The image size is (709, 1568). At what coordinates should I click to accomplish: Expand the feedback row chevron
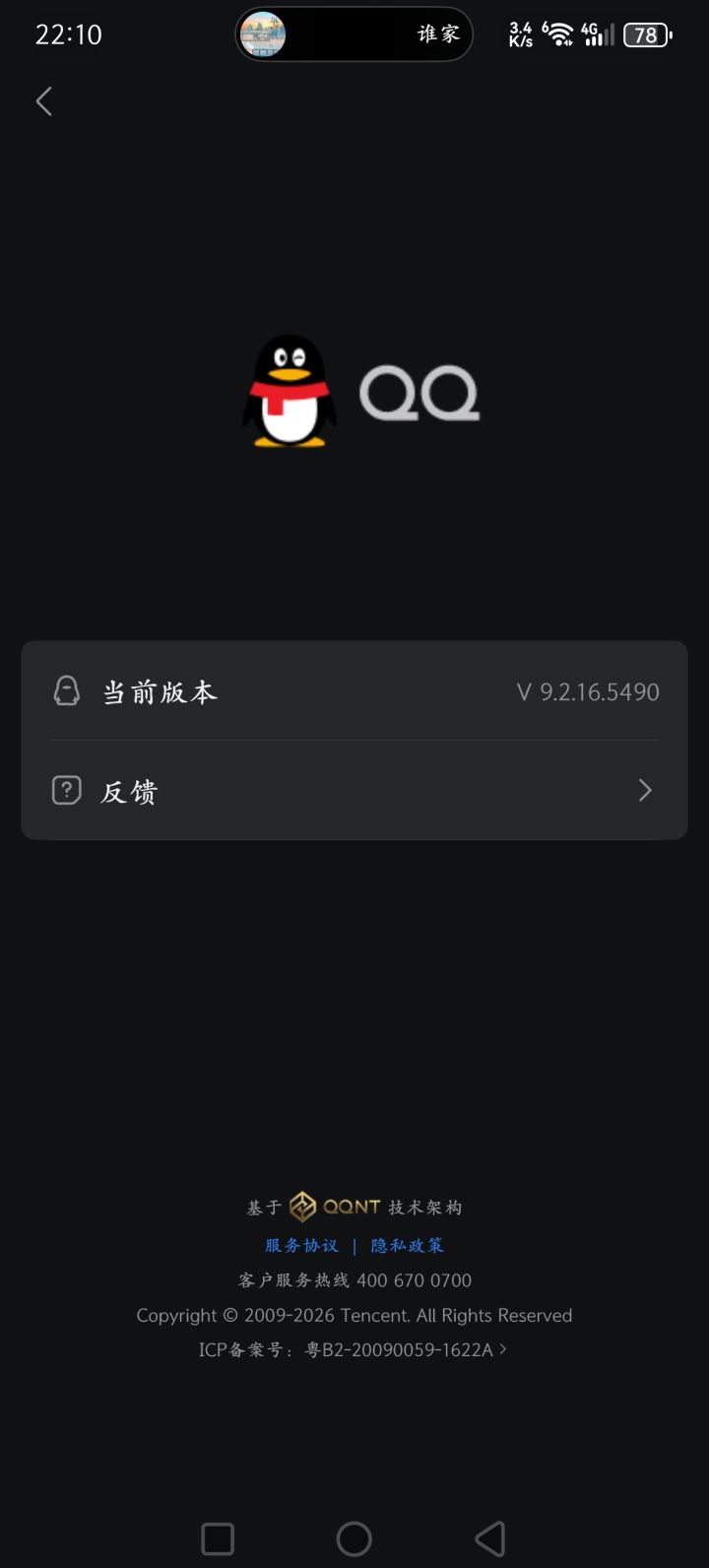645,790
